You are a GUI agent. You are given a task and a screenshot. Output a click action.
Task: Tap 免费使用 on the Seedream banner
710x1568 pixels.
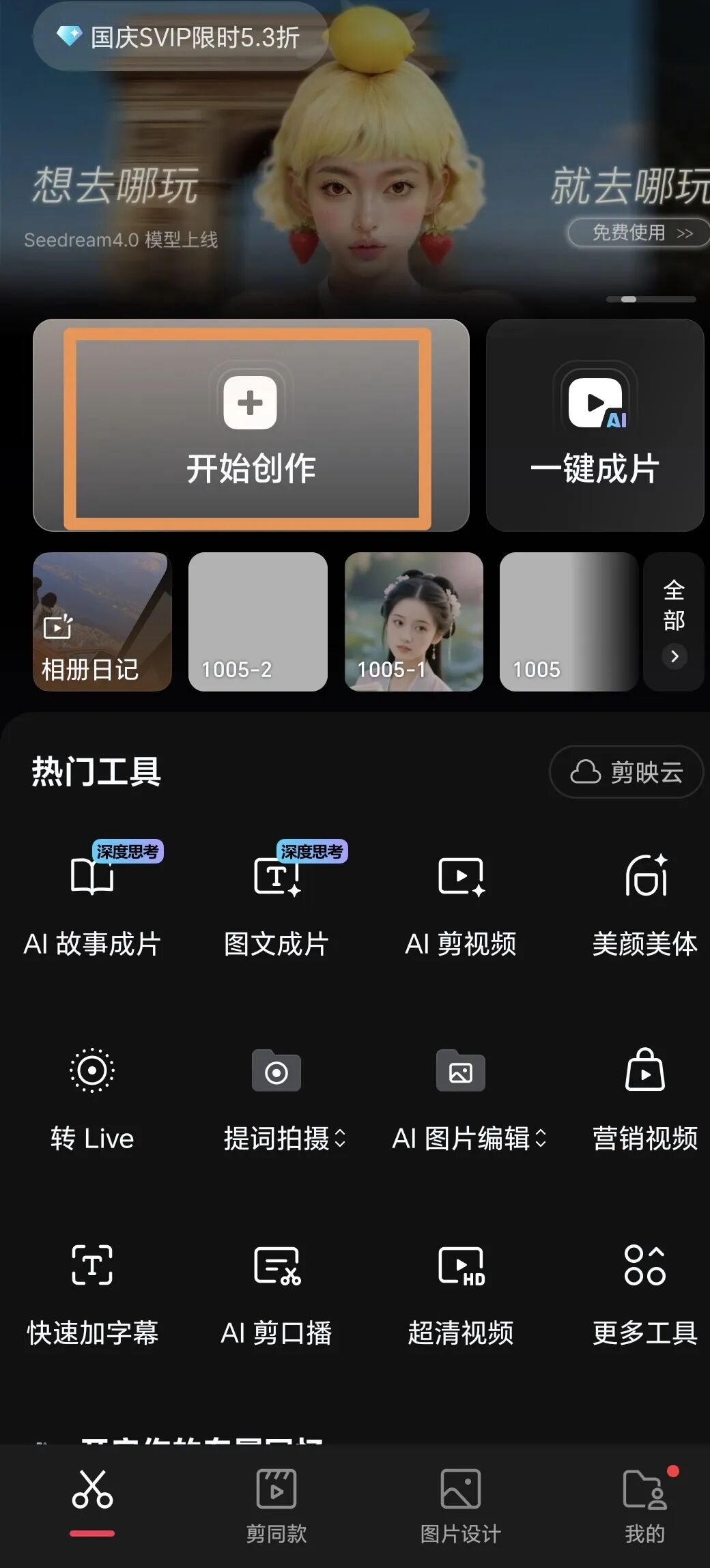[638, 232]
